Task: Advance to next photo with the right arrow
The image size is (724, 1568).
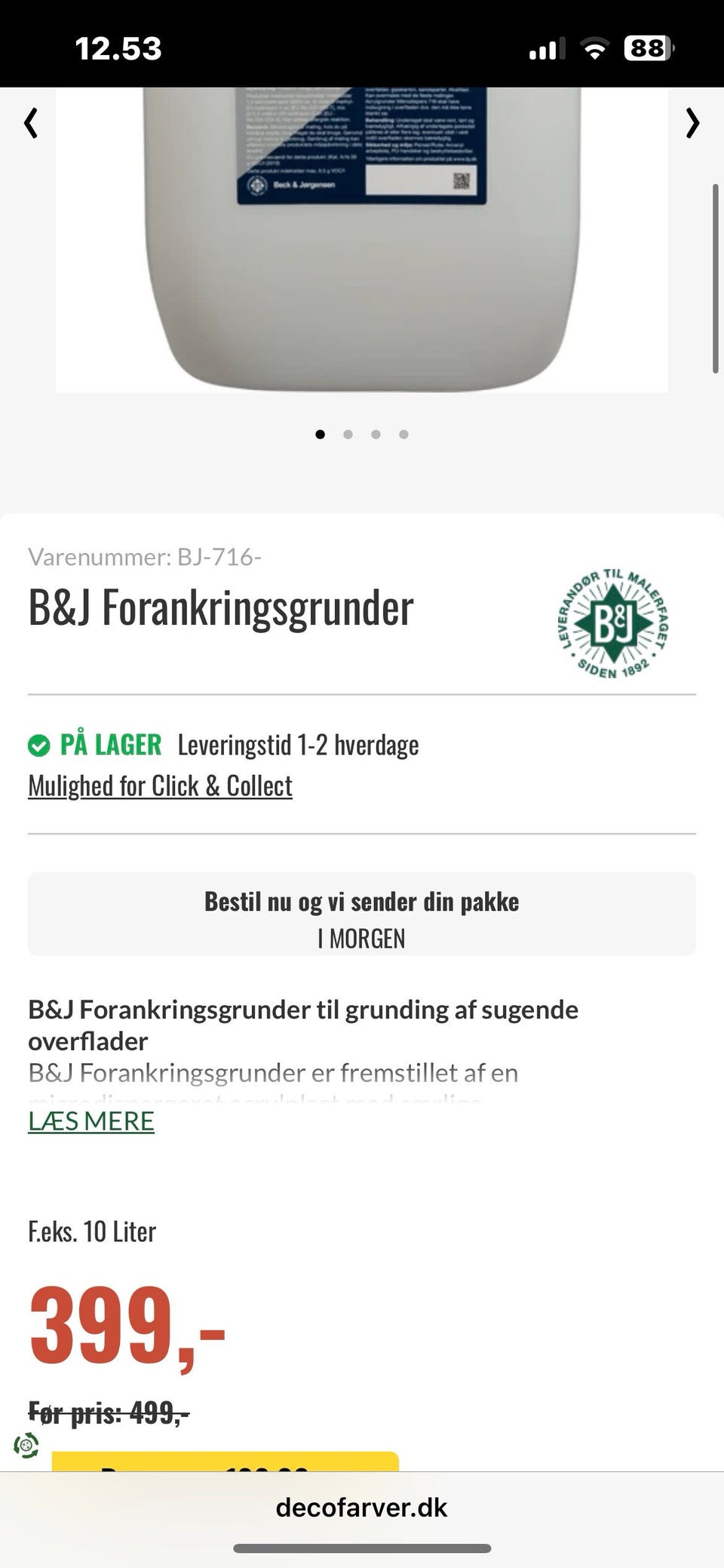Action: [692, 123]
